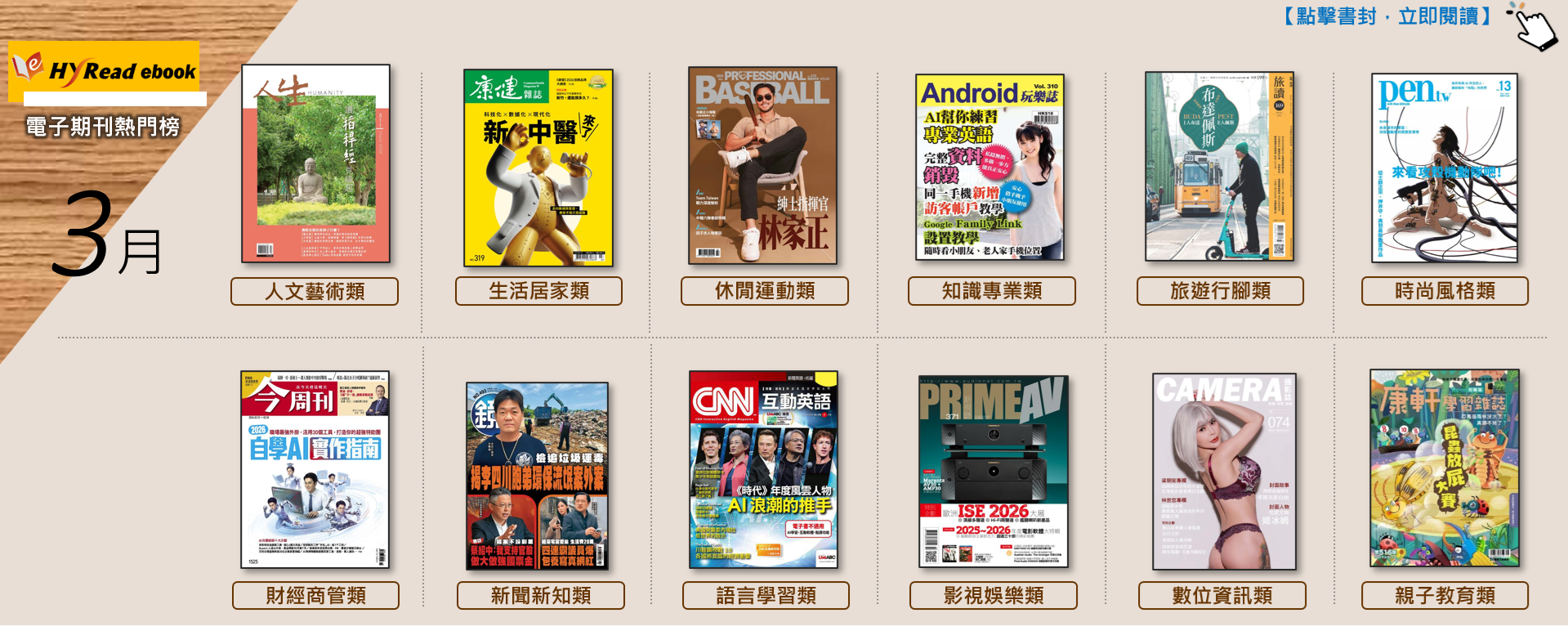Select the 生活居家類 category button
This screenshot has width=1568, height=631.
point(538,291)
